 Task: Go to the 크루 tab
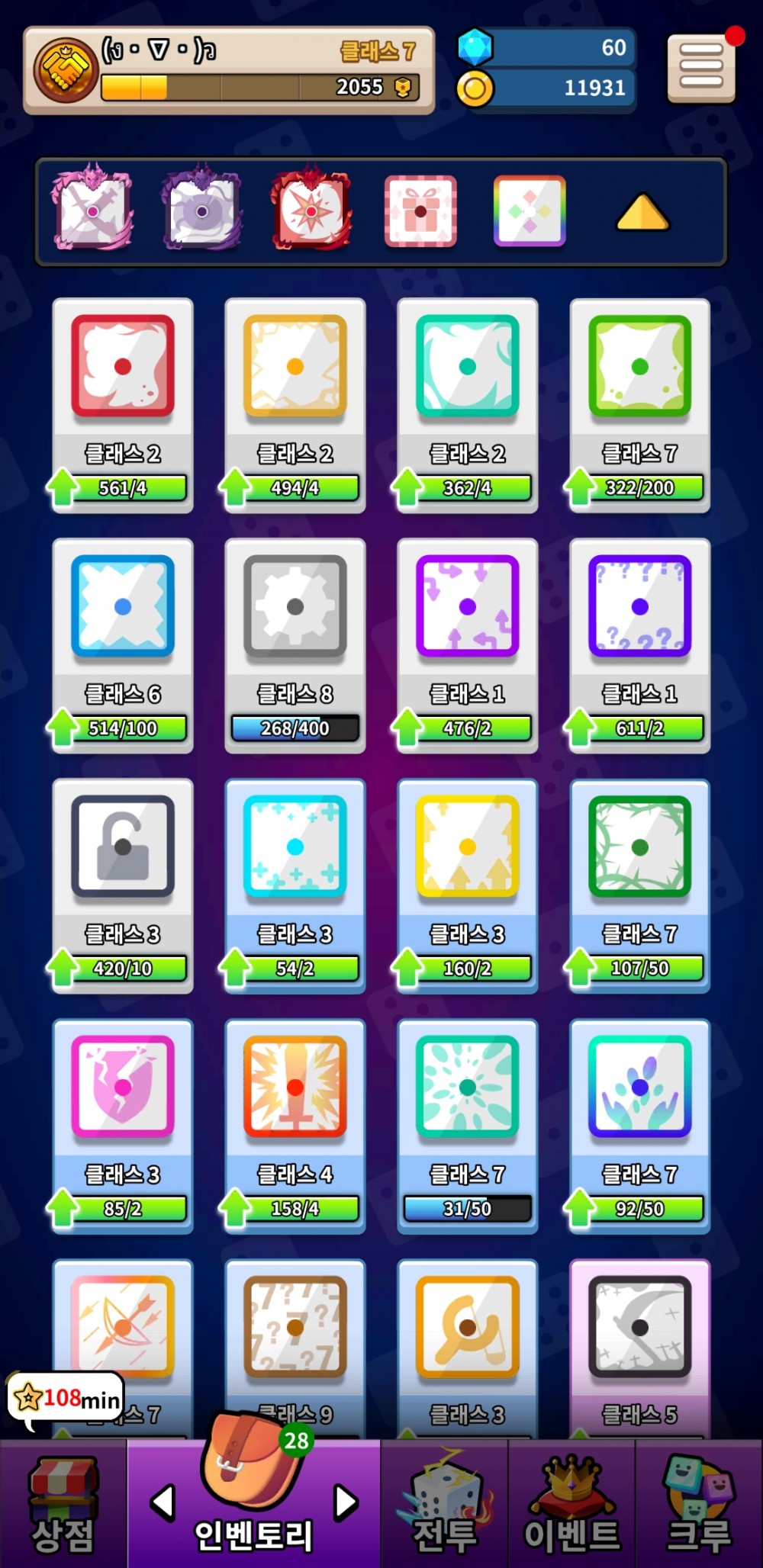pyautogui.click(x=698, y=1504)
